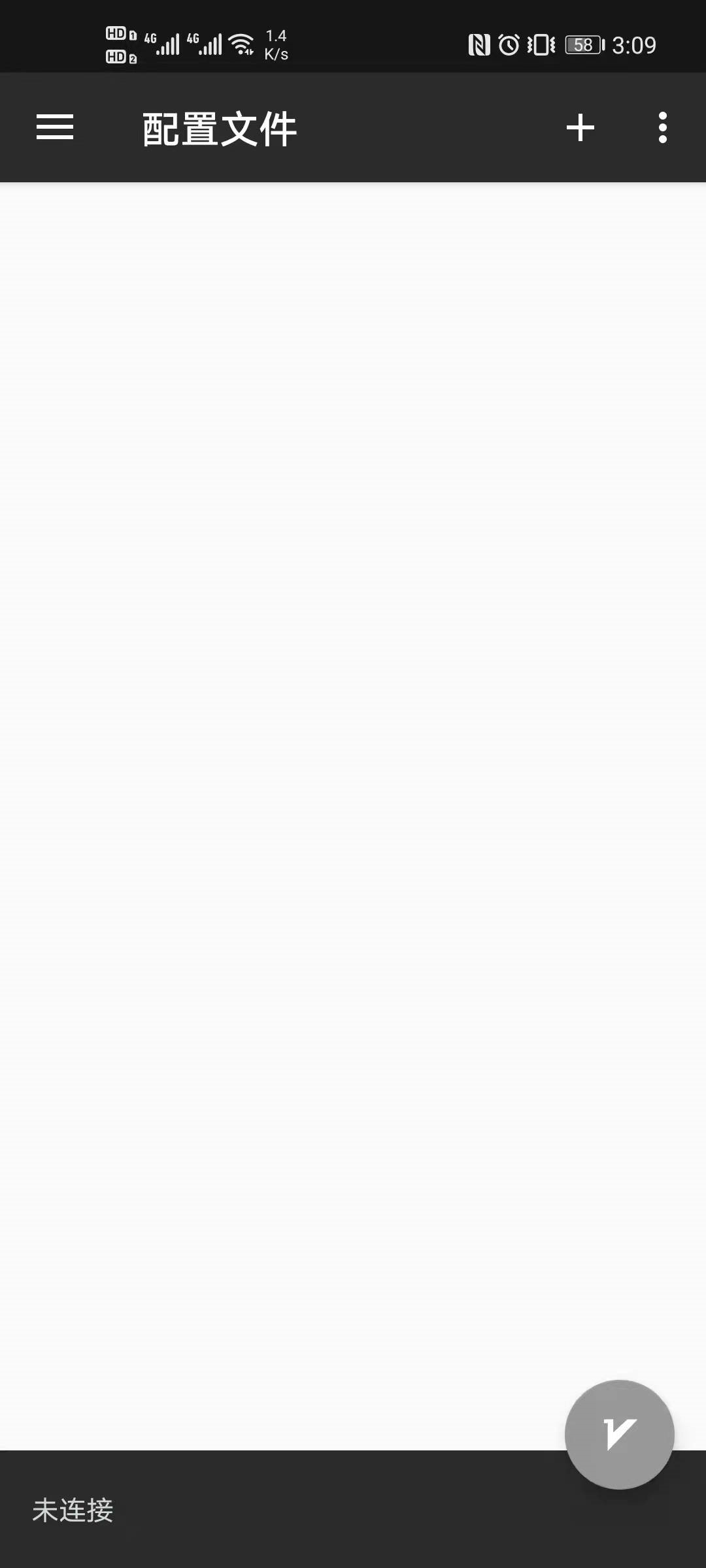This screenshot has height=1568, width=706.
Task: Open the three-dot overflow menu
Action: [662, 127]
